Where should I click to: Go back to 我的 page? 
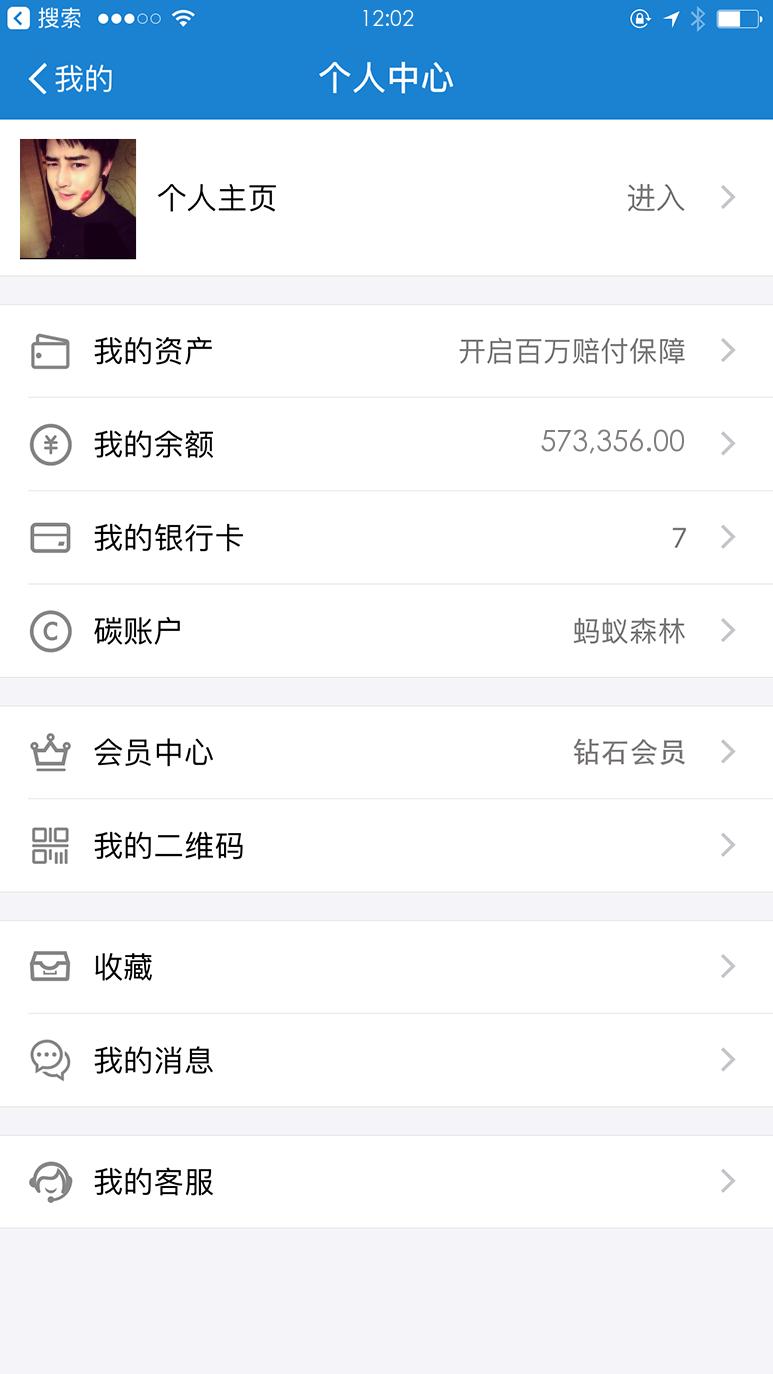point(70,79)
